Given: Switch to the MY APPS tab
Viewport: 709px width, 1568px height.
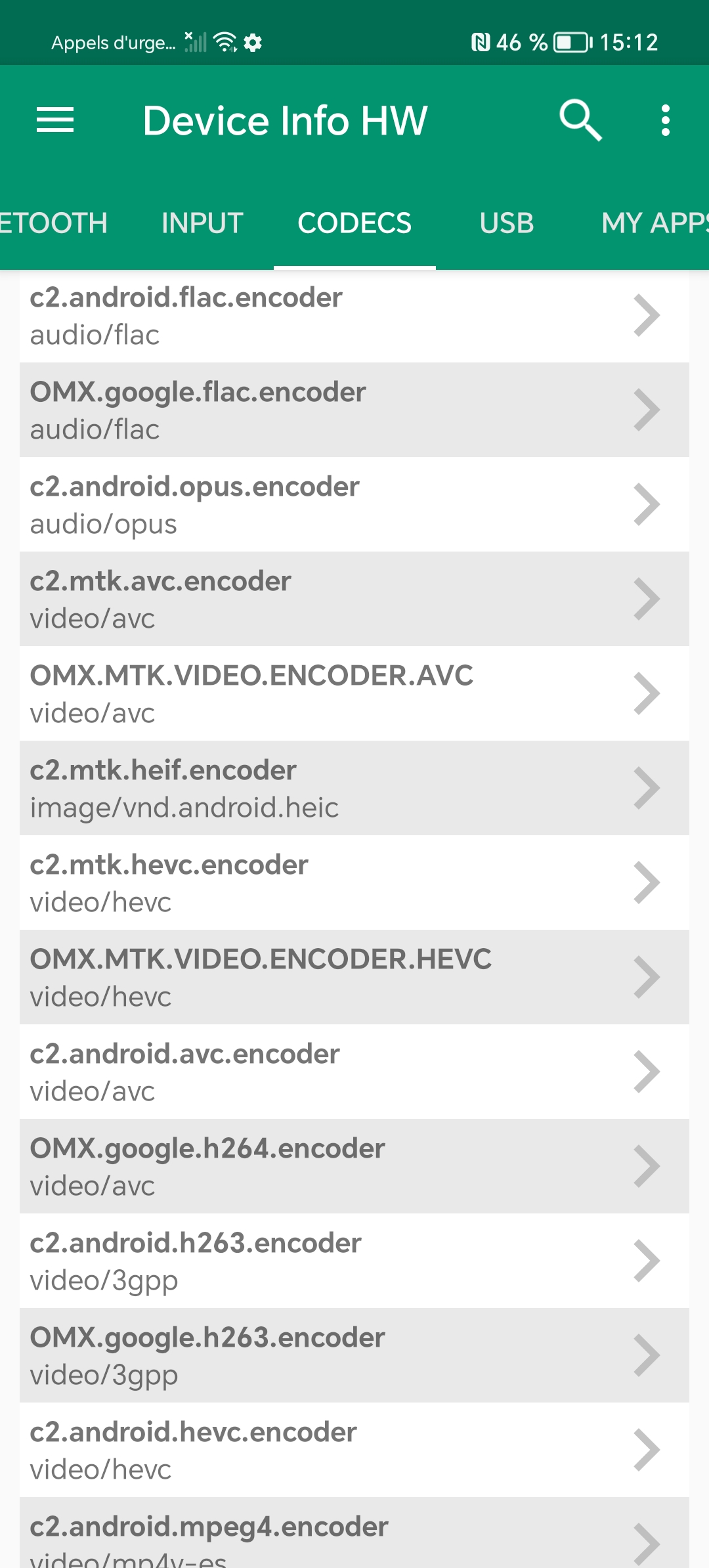Looking at the screenshot, I should 654,223.
